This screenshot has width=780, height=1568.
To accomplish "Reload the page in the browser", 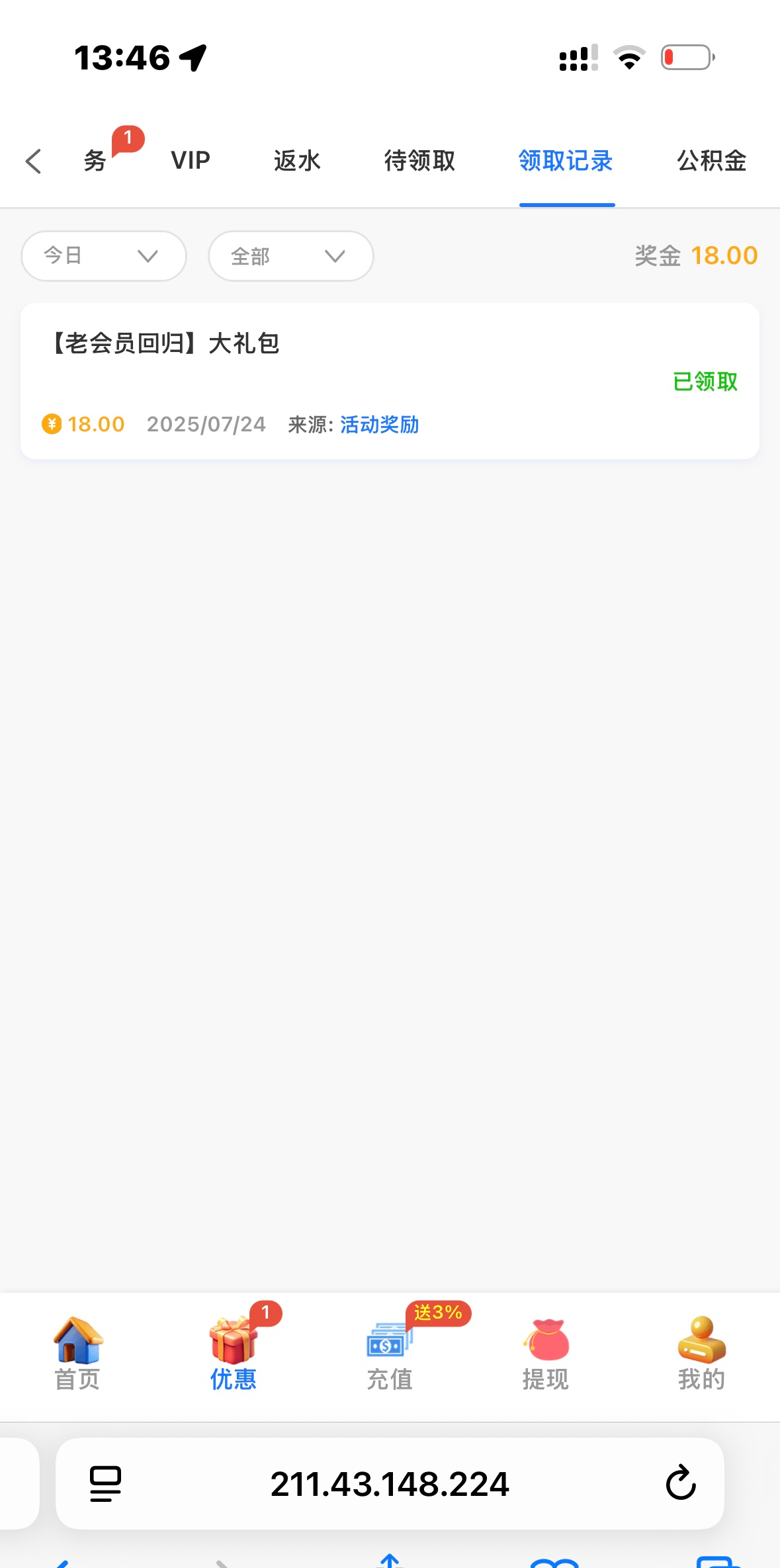I will (680, 1483).
